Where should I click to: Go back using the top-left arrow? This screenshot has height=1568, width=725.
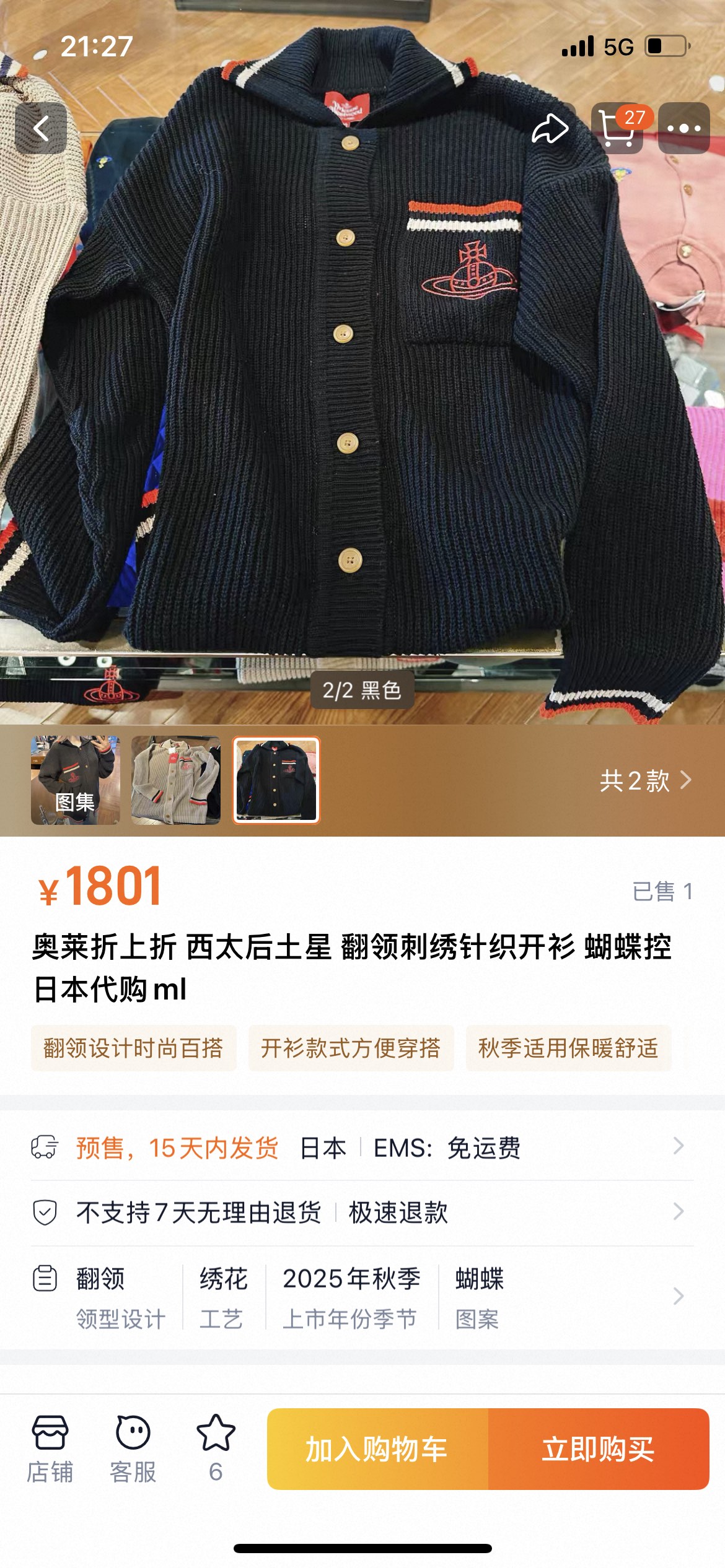(x=41, y=128)
